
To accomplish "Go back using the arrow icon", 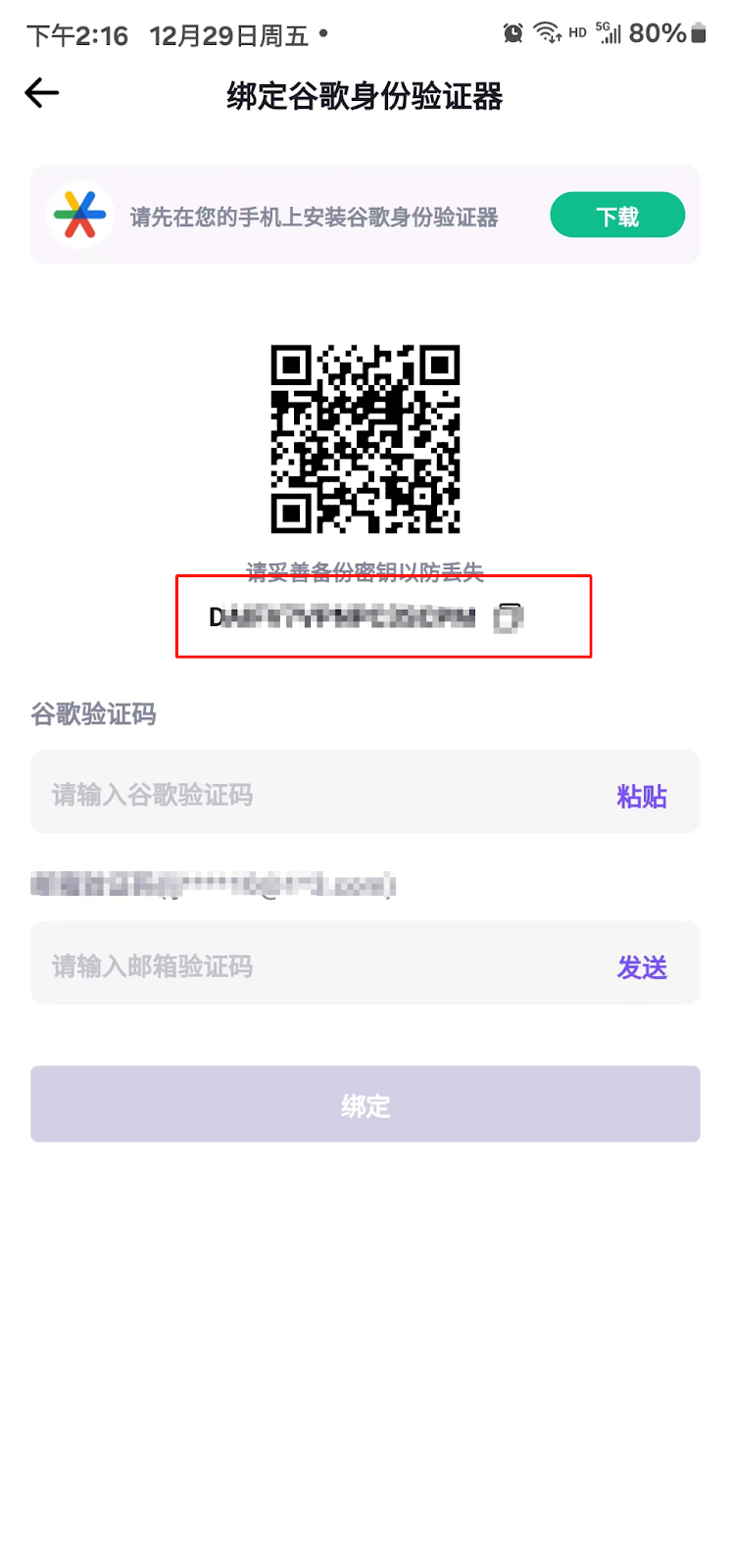I will [42, 94].
